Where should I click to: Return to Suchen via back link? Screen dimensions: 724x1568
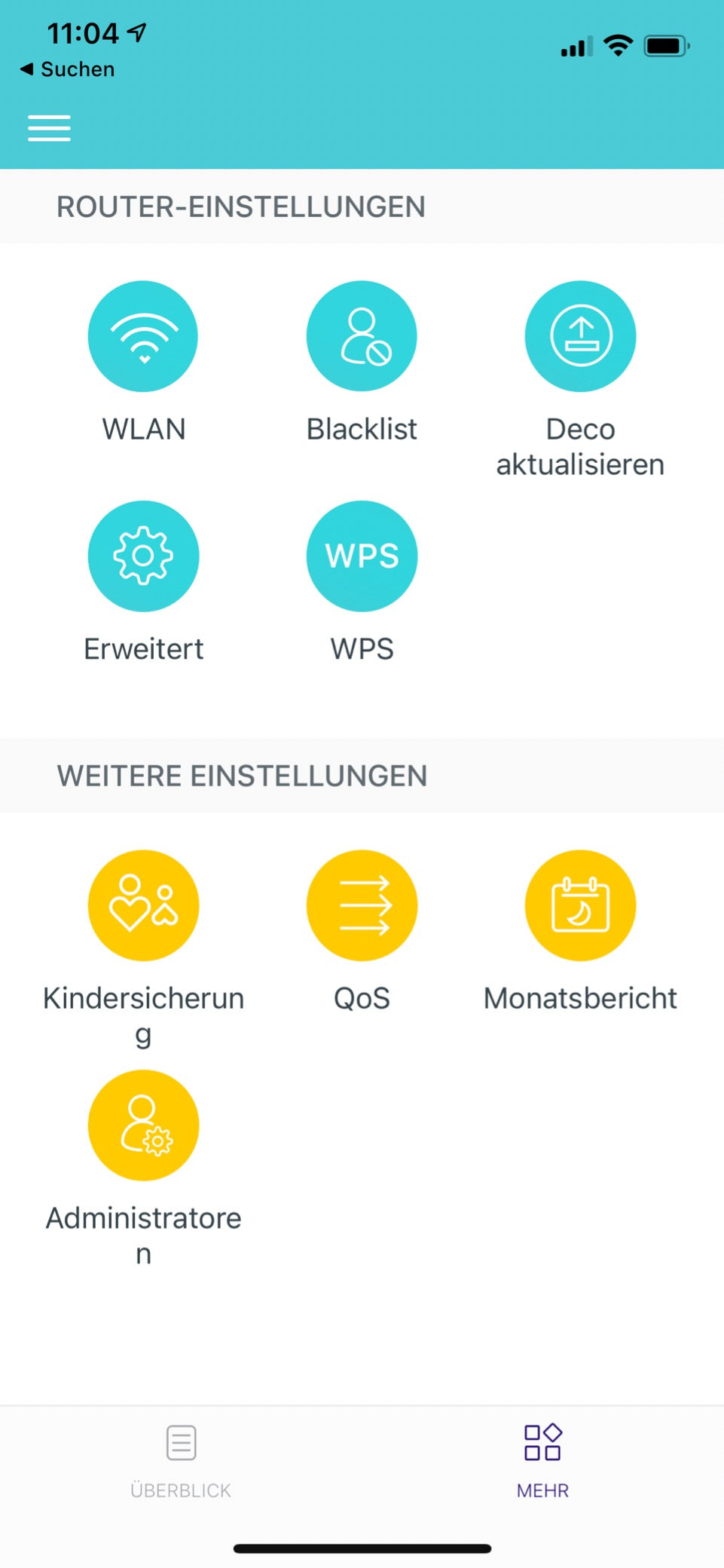pyautogui.click(x=68, y=69)
